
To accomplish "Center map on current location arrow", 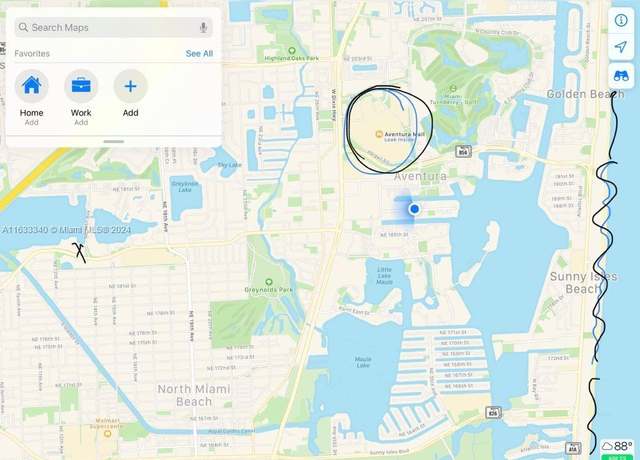I will (x=621, y=48).
